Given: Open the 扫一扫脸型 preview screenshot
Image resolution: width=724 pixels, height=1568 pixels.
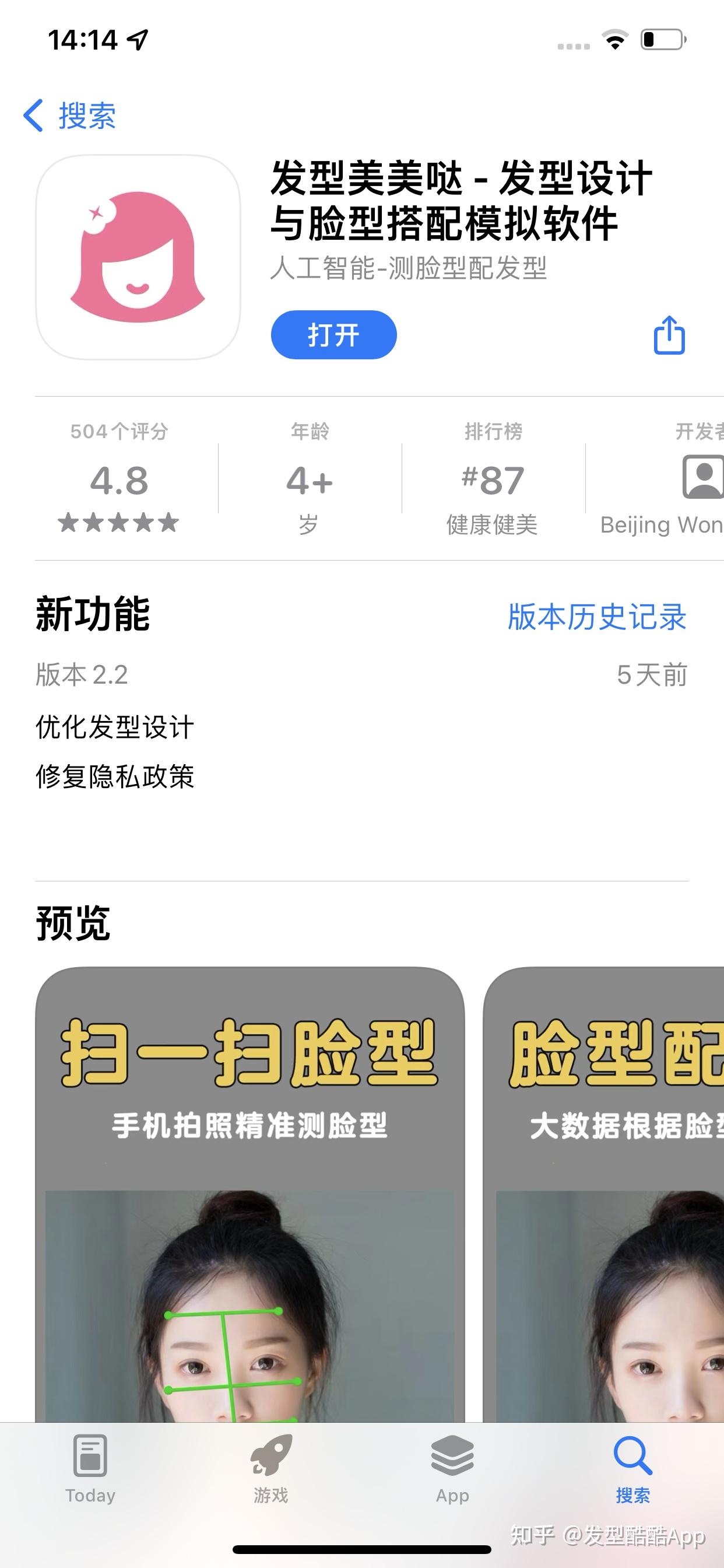Looking at the screenshot, I should click(x=249, y=1194).
